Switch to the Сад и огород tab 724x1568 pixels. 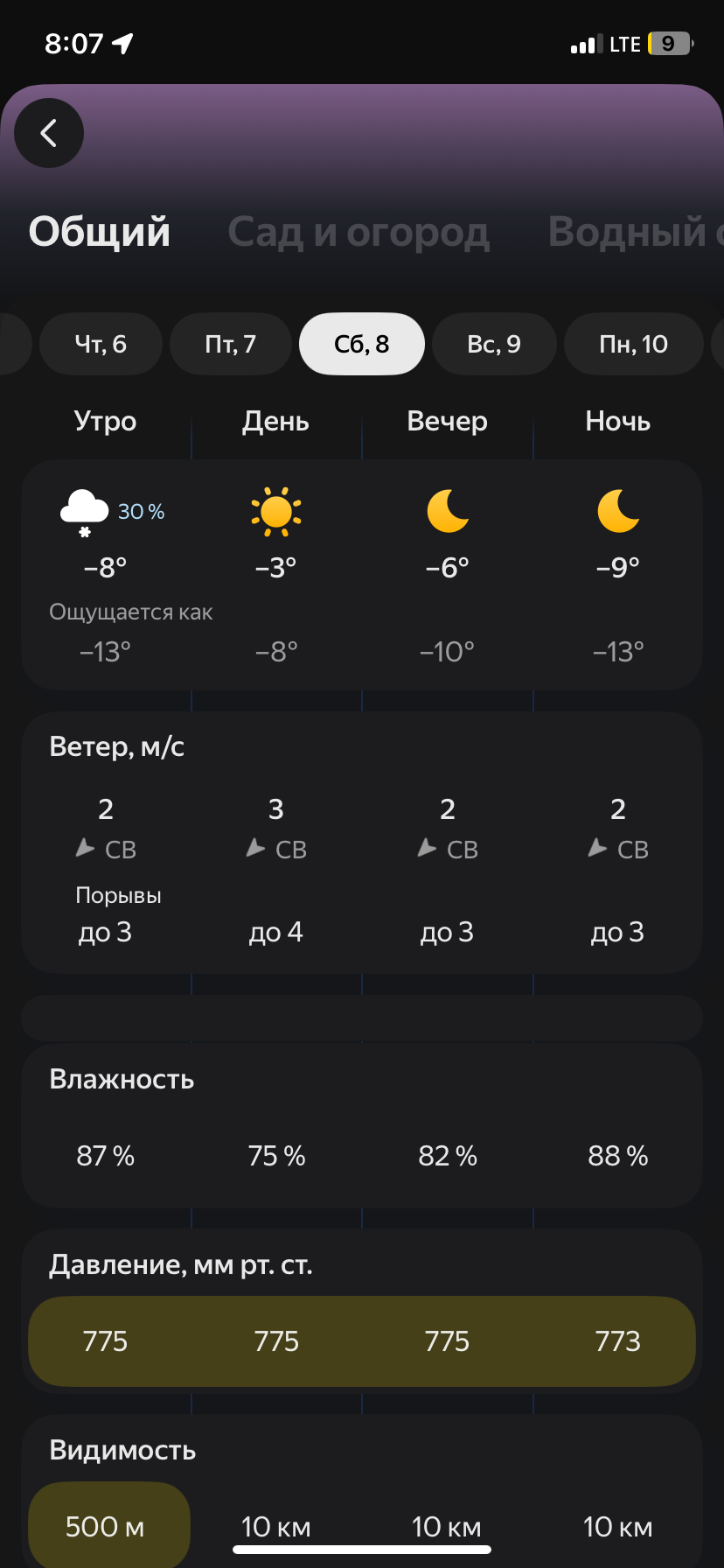click(359, 232)
